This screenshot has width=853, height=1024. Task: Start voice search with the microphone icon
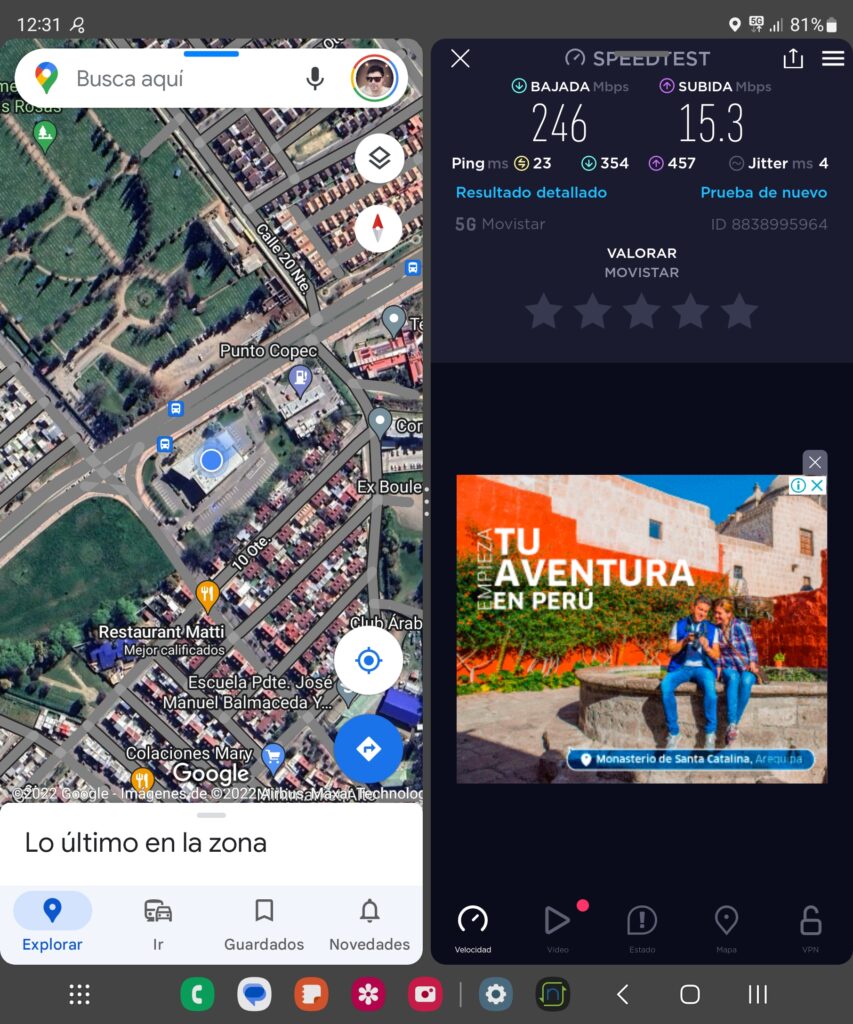point(315,79)
